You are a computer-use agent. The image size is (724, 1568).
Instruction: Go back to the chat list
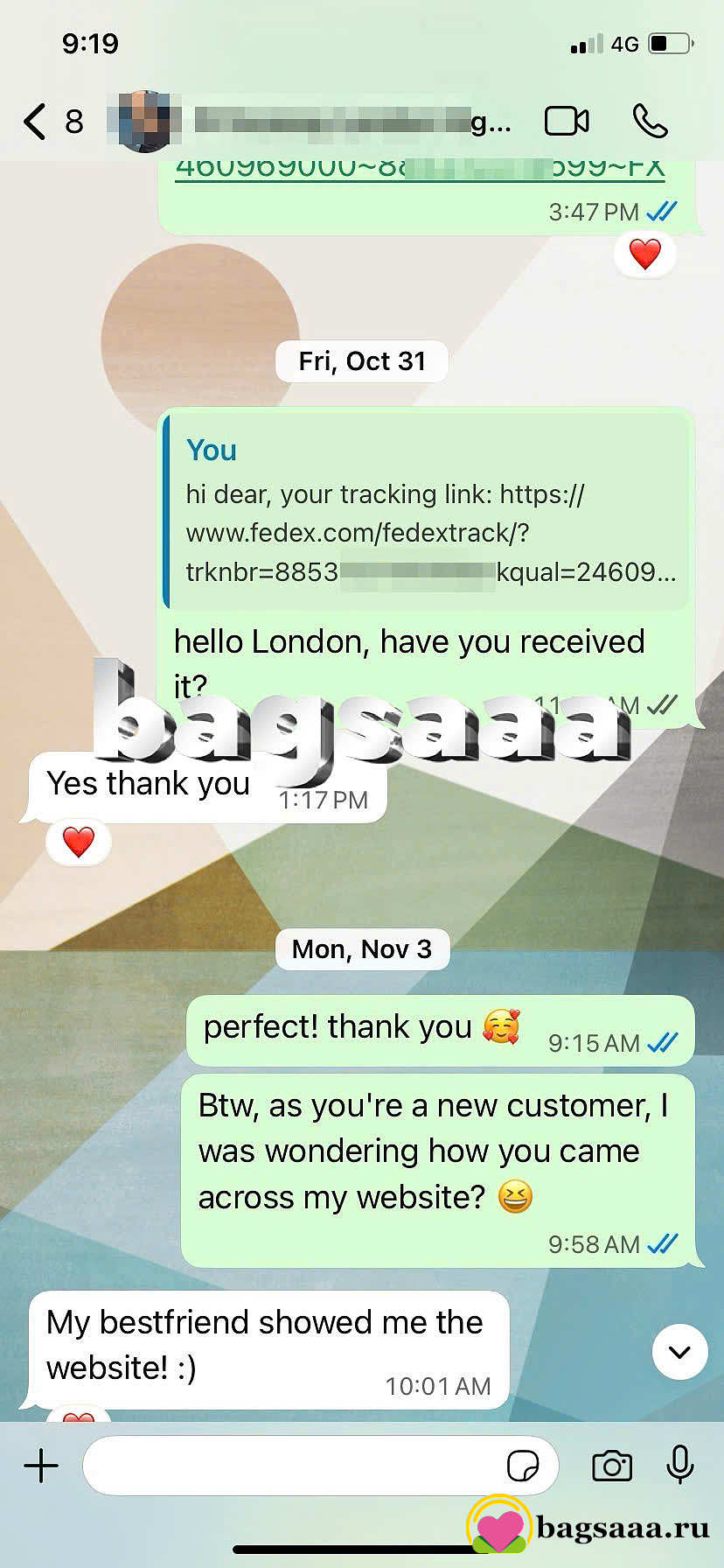35,122
